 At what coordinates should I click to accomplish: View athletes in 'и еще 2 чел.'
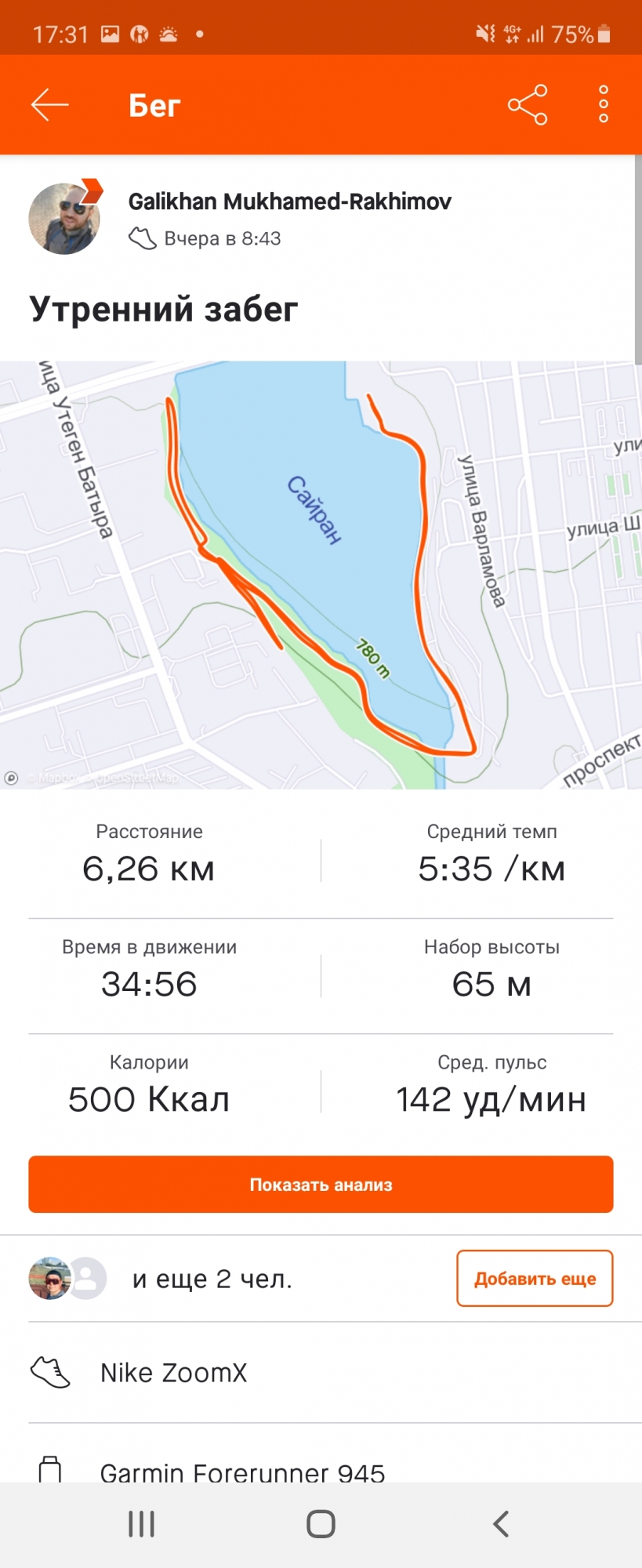[x=212, y=1279]
